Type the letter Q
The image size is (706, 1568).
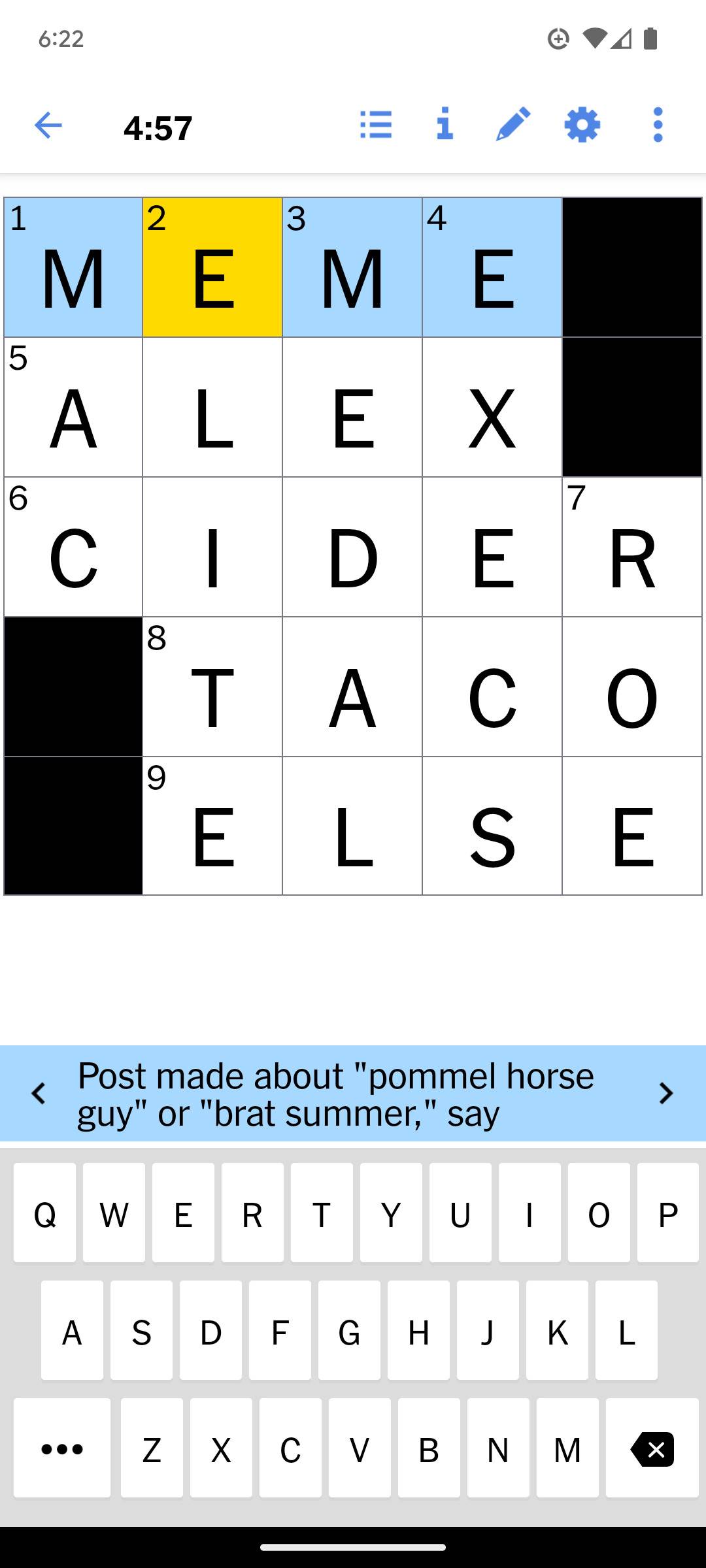[x=44, y=1213]
